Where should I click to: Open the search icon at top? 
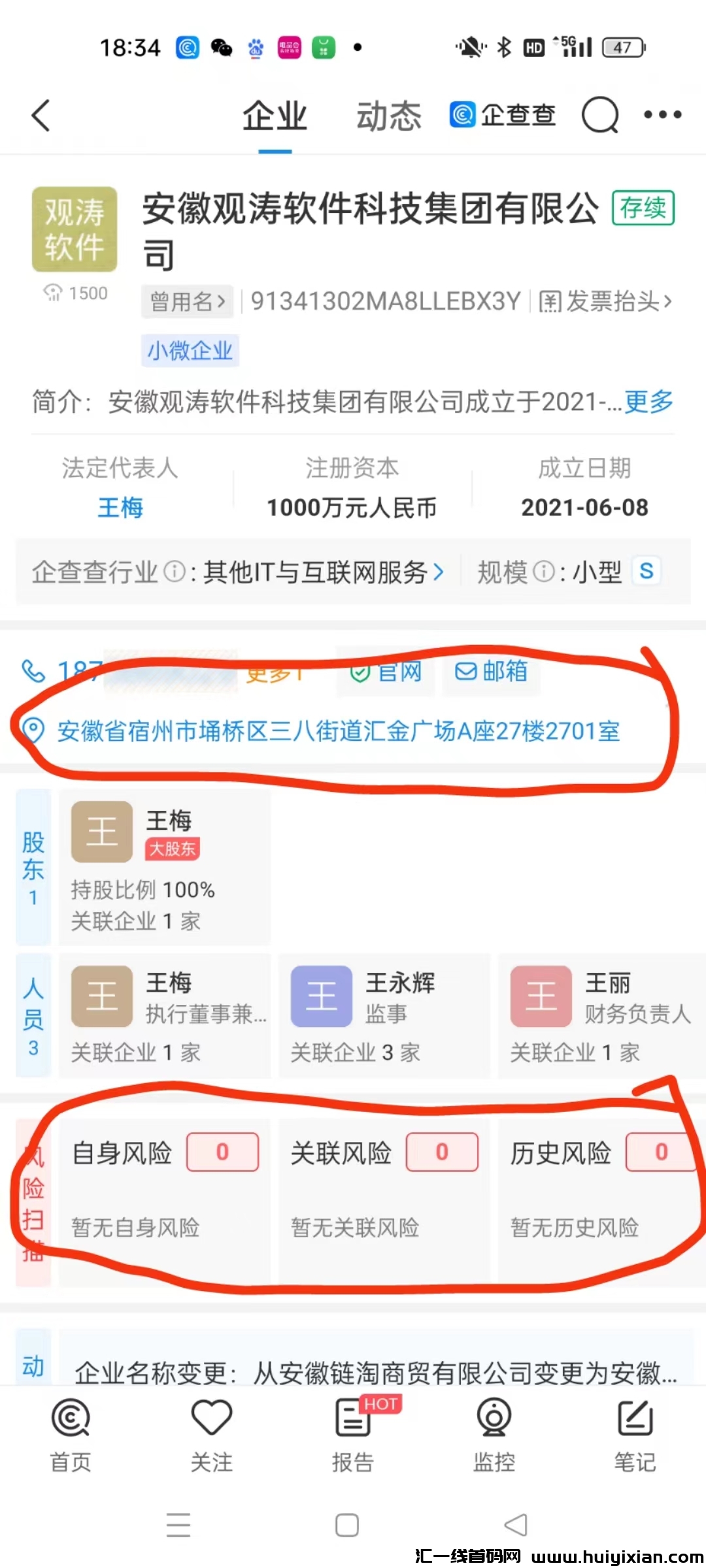coord(599,115)
